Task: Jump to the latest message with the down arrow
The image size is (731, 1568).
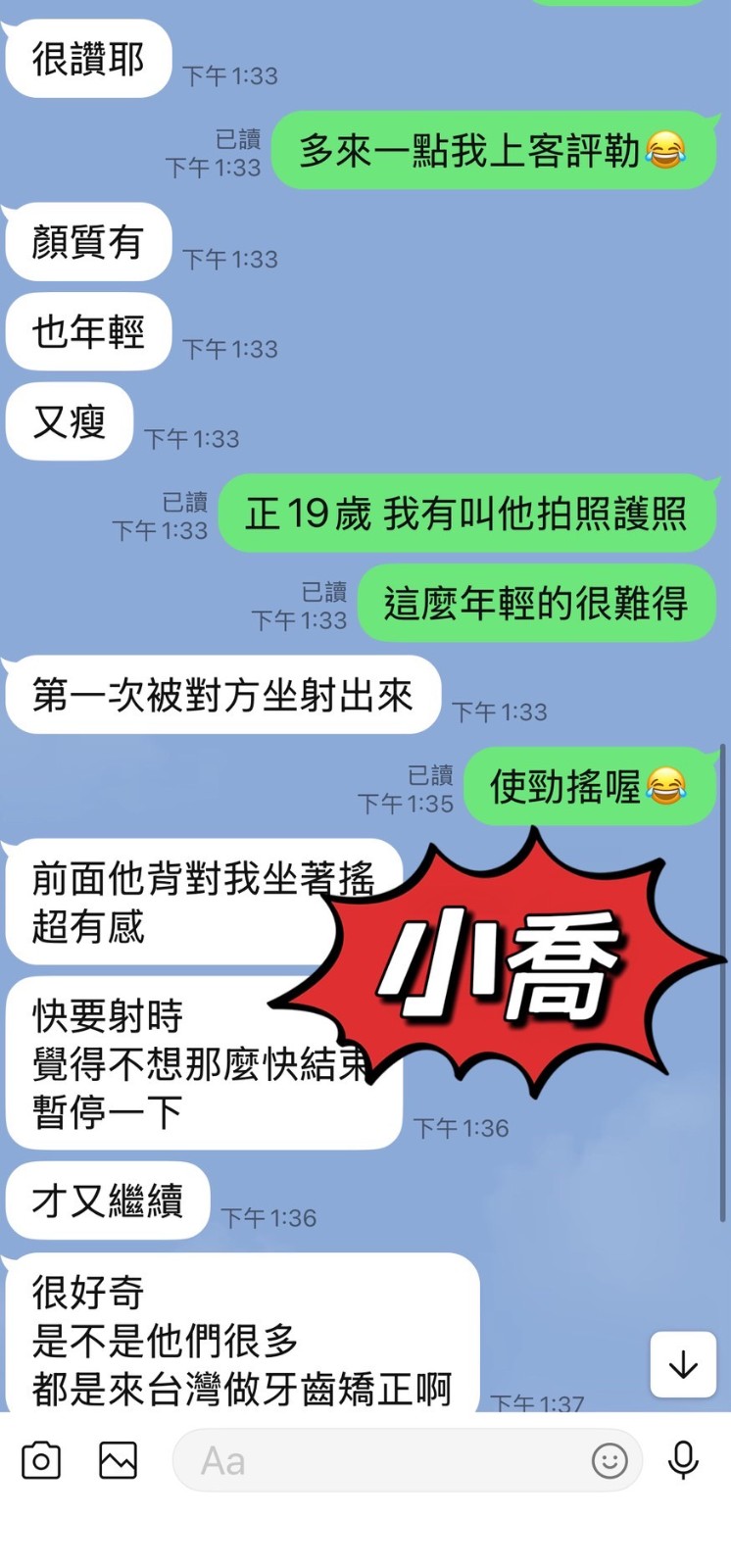Action: point(683,1364)
